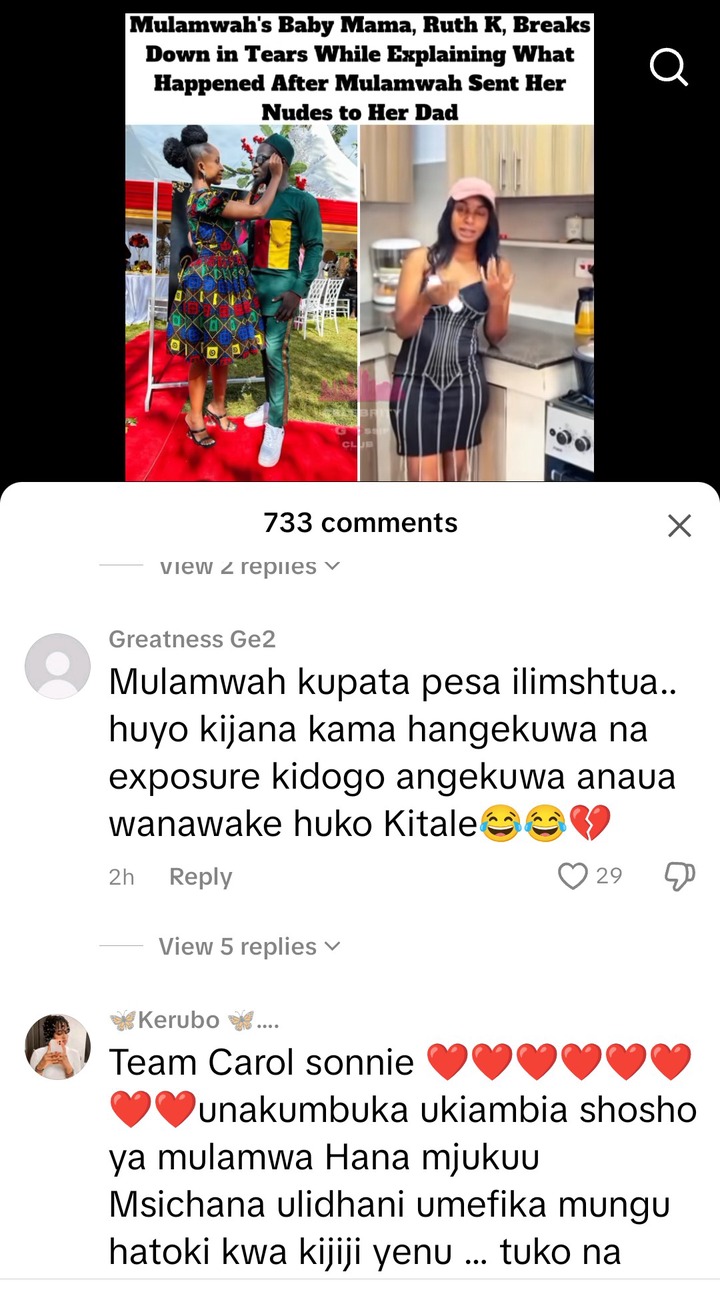
Task: Reply to Greatness Ge2's comment
Action: pyautogui.click(x=200, y=877)
